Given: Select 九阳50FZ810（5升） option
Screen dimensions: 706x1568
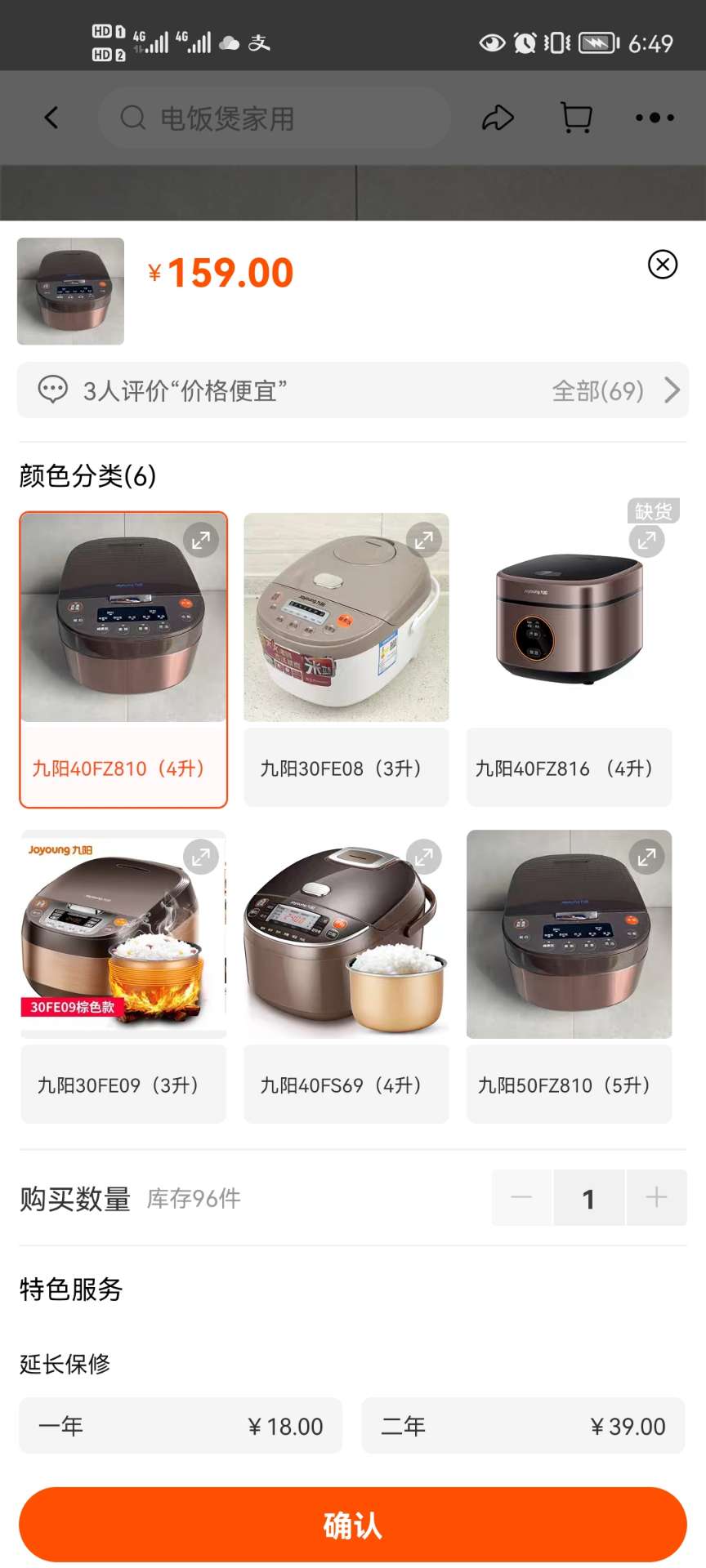Looking at the screenshot, I should (569, 1084).
